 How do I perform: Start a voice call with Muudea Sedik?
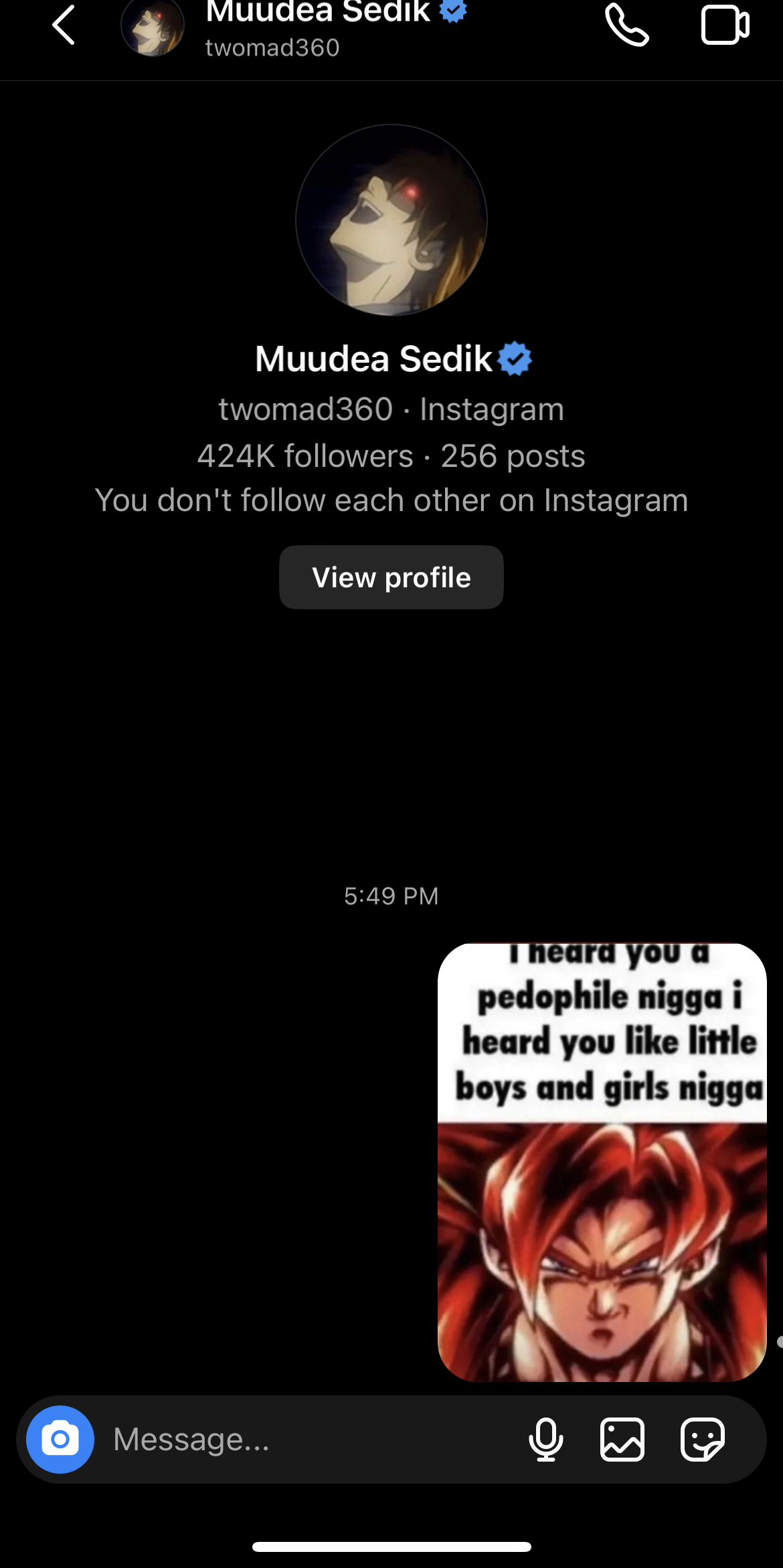click(626, 25)
